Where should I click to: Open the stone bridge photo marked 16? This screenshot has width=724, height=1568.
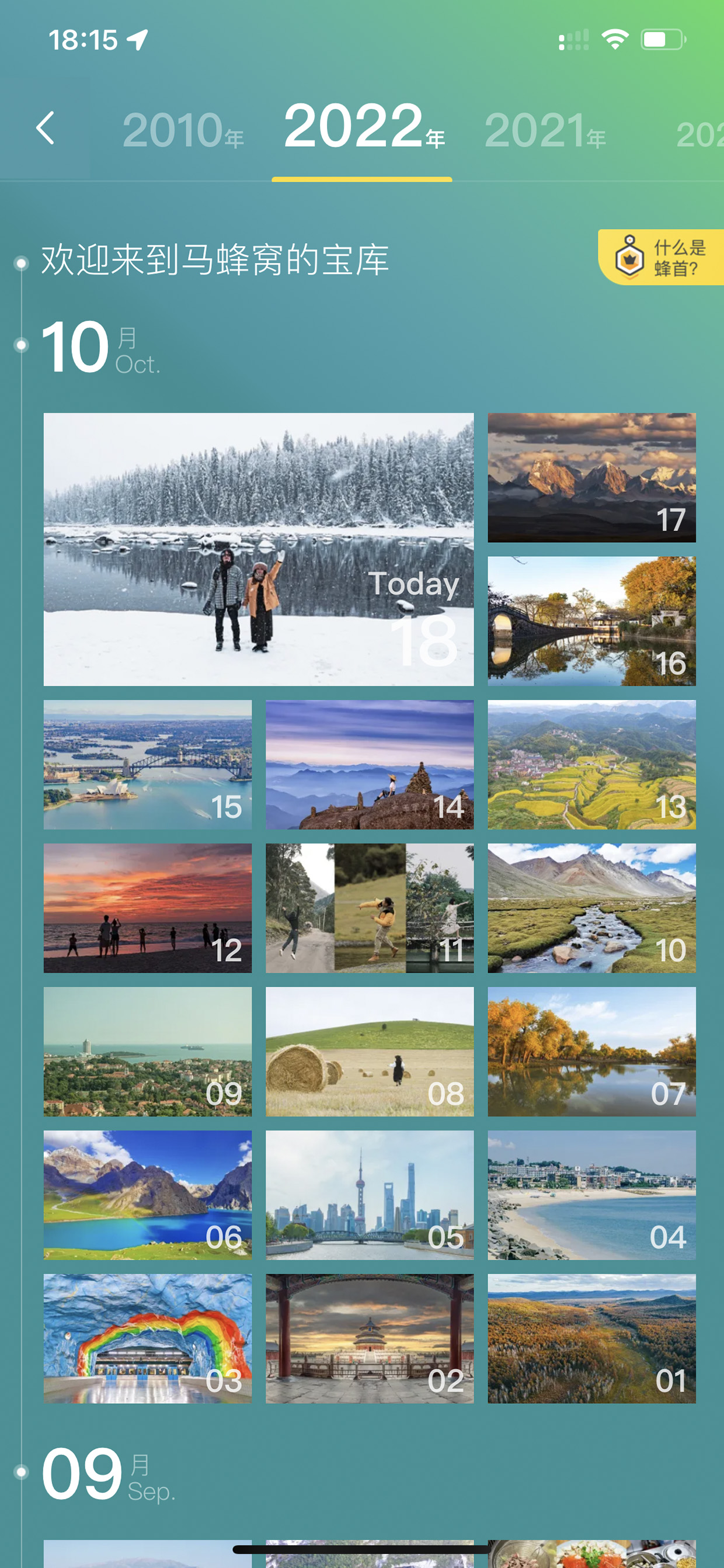tap(591, 621)
